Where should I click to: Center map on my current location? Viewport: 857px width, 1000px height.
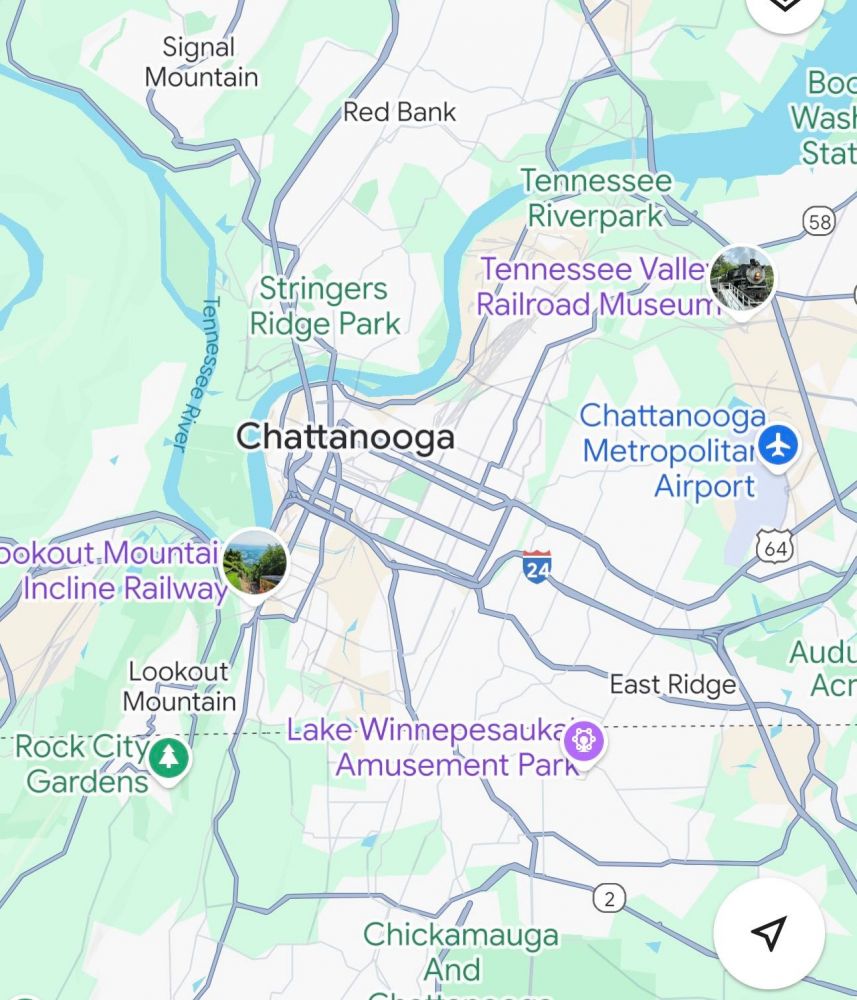point(768,932)
